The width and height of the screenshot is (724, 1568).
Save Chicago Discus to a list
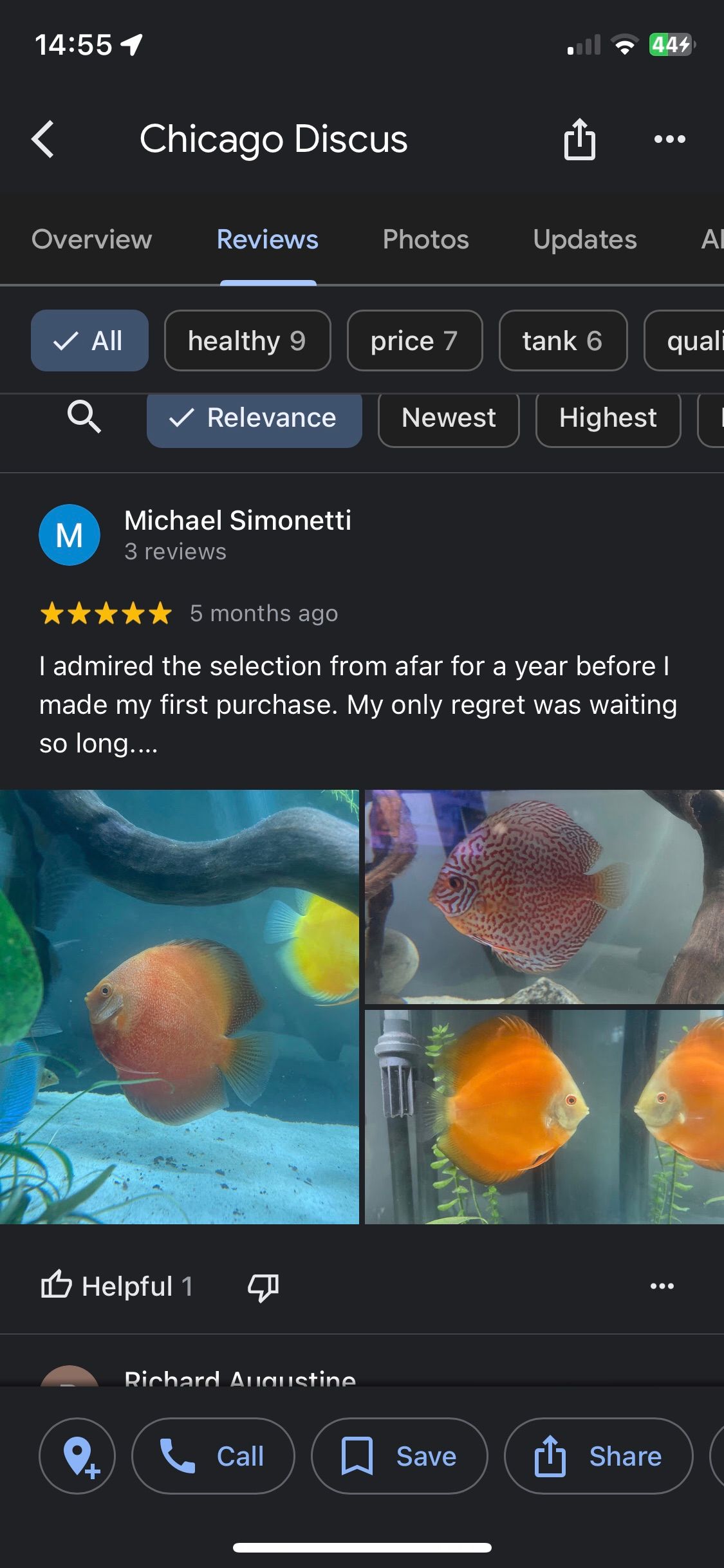(399, 1455)
